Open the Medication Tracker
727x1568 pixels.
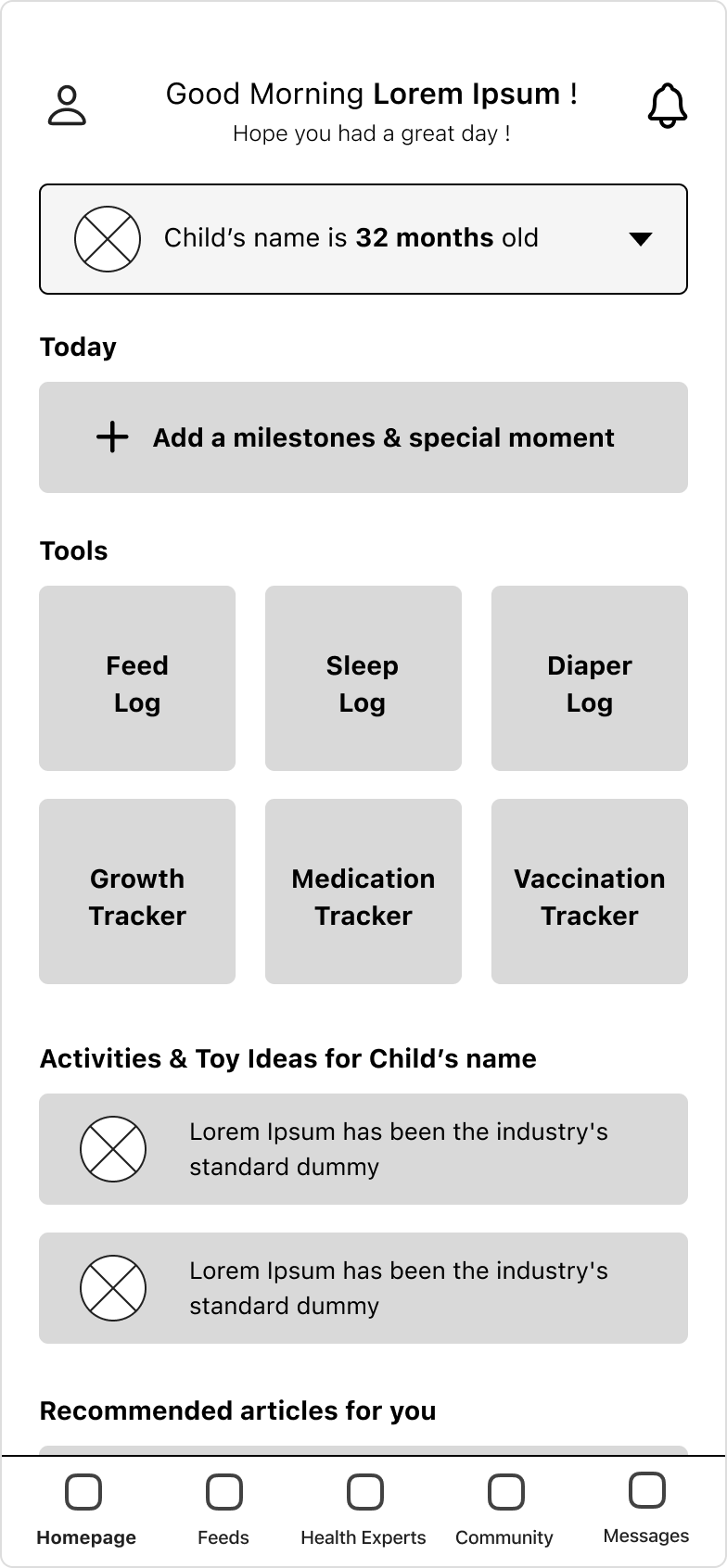(x=363, y=891)
